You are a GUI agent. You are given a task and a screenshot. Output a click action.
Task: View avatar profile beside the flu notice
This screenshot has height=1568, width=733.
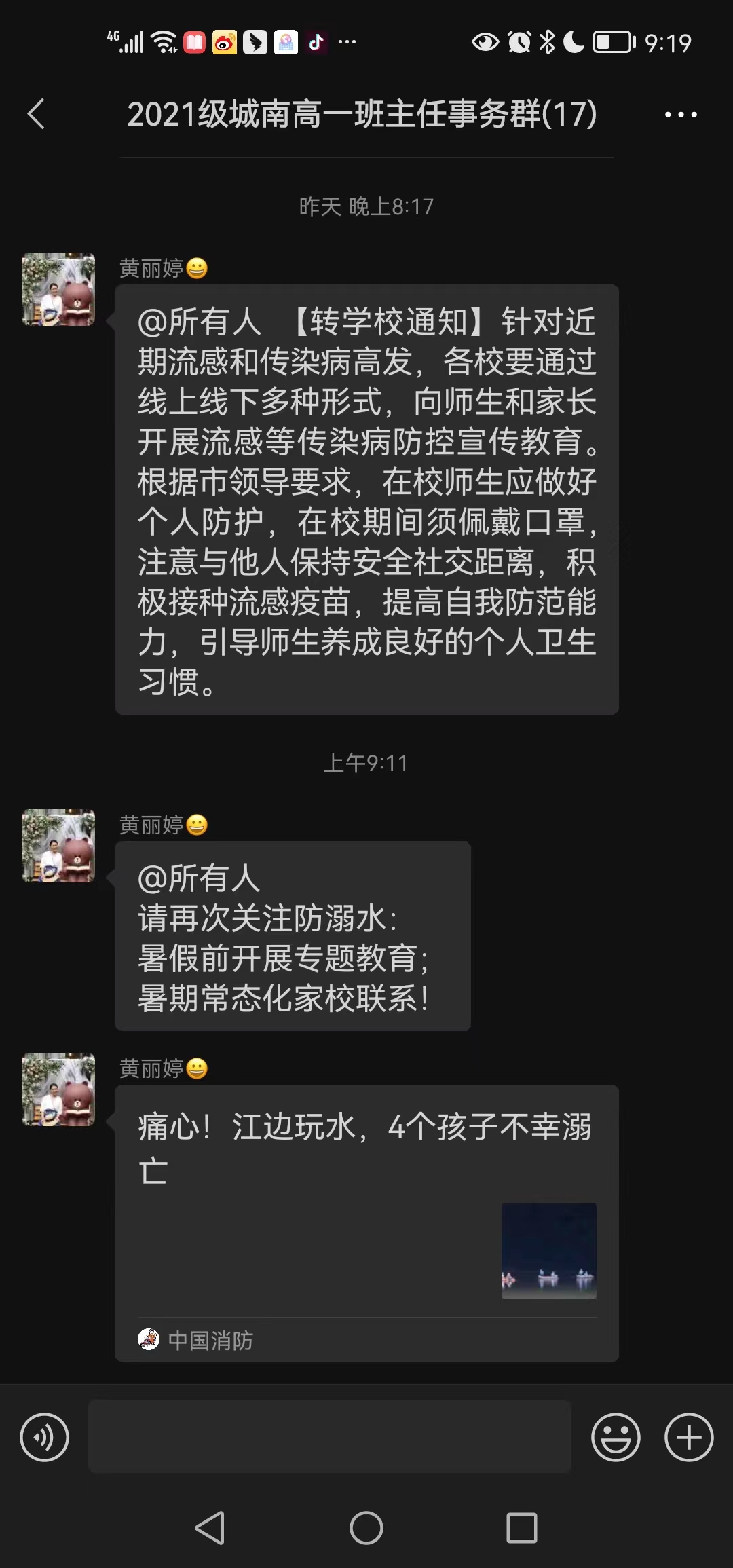(58, 289)
